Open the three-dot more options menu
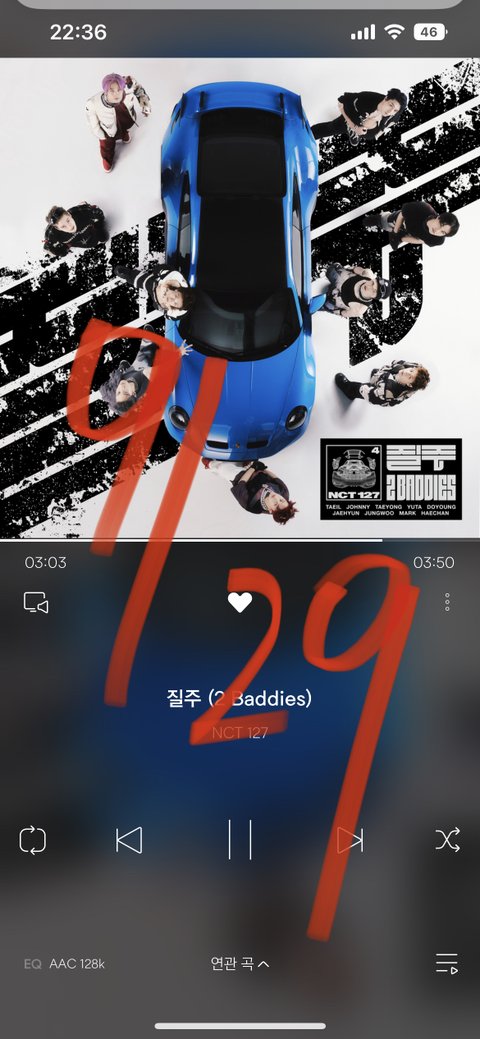Image resolution: width=480 pixels, height=1039 pixels. coord(448,602)
